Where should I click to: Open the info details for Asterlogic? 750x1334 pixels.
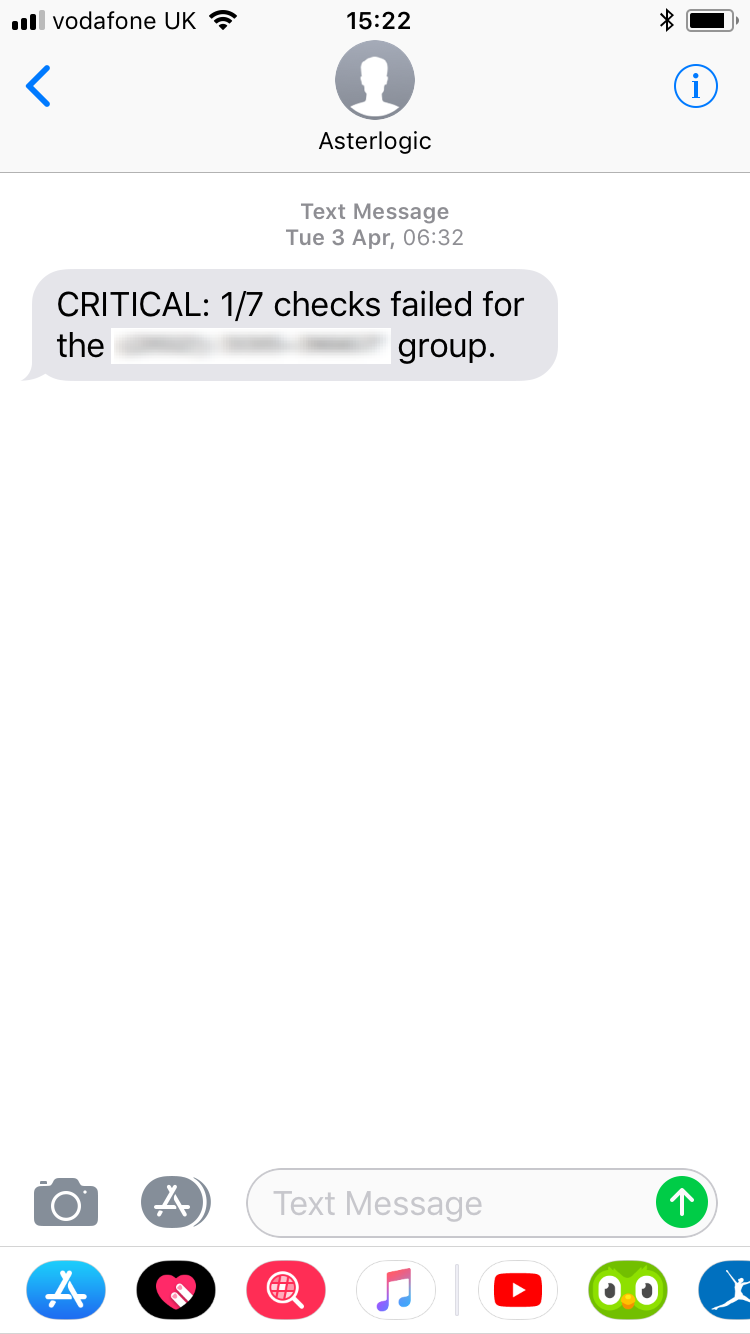coord(696,87)
